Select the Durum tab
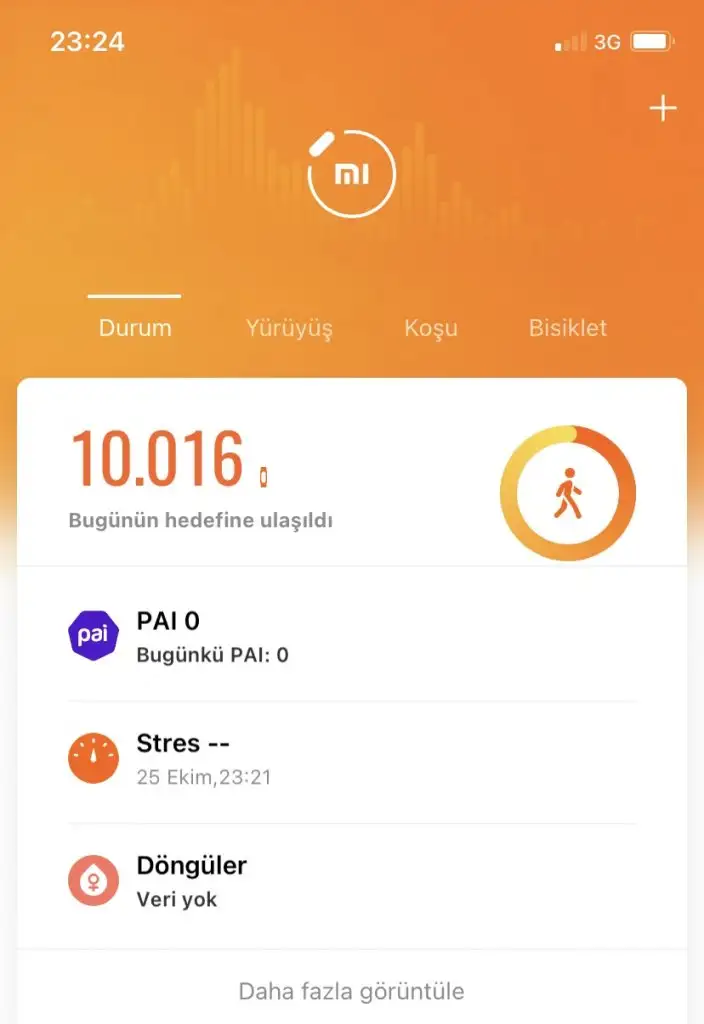This screenshot has height=1024, width=704. point(135,328)
